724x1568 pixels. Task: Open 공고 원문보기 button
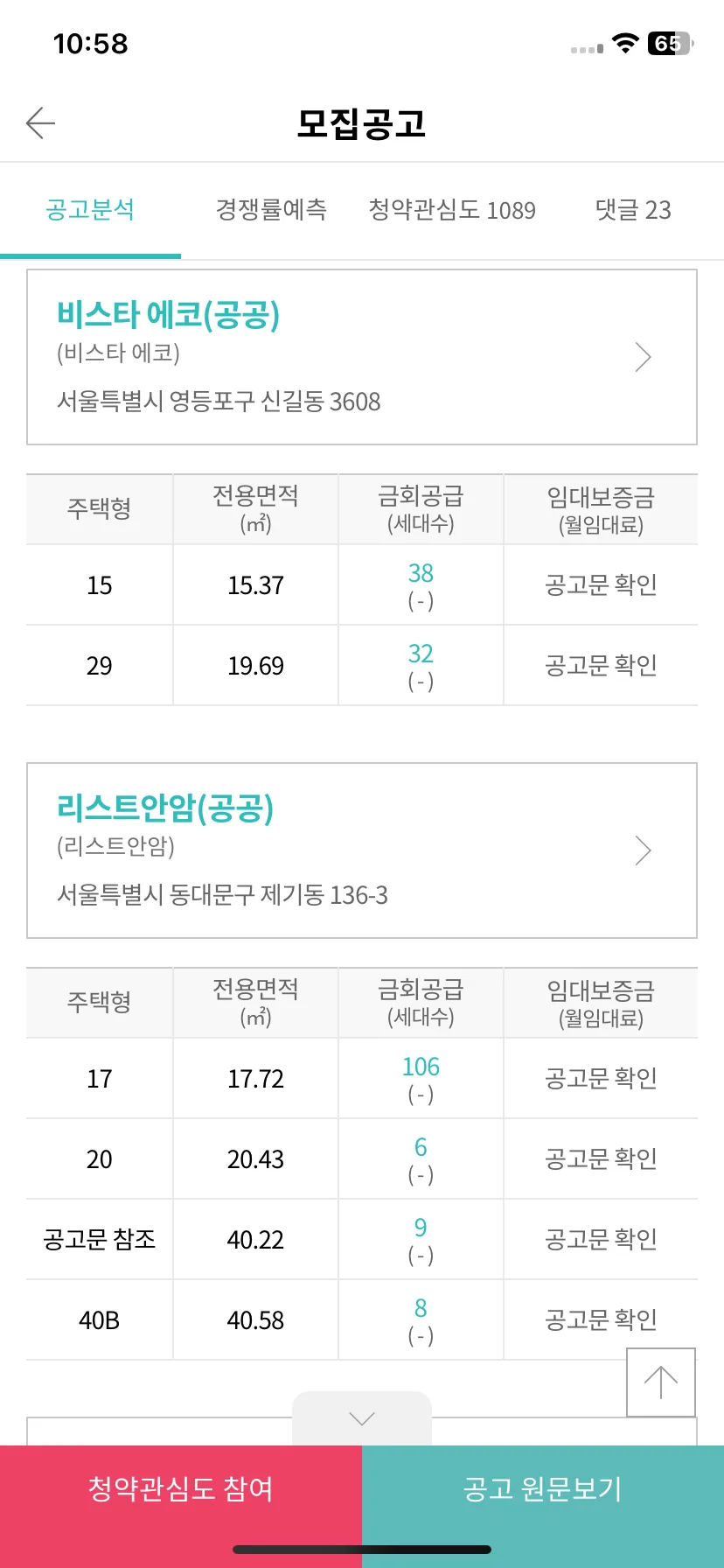(x=543, y=1489)
